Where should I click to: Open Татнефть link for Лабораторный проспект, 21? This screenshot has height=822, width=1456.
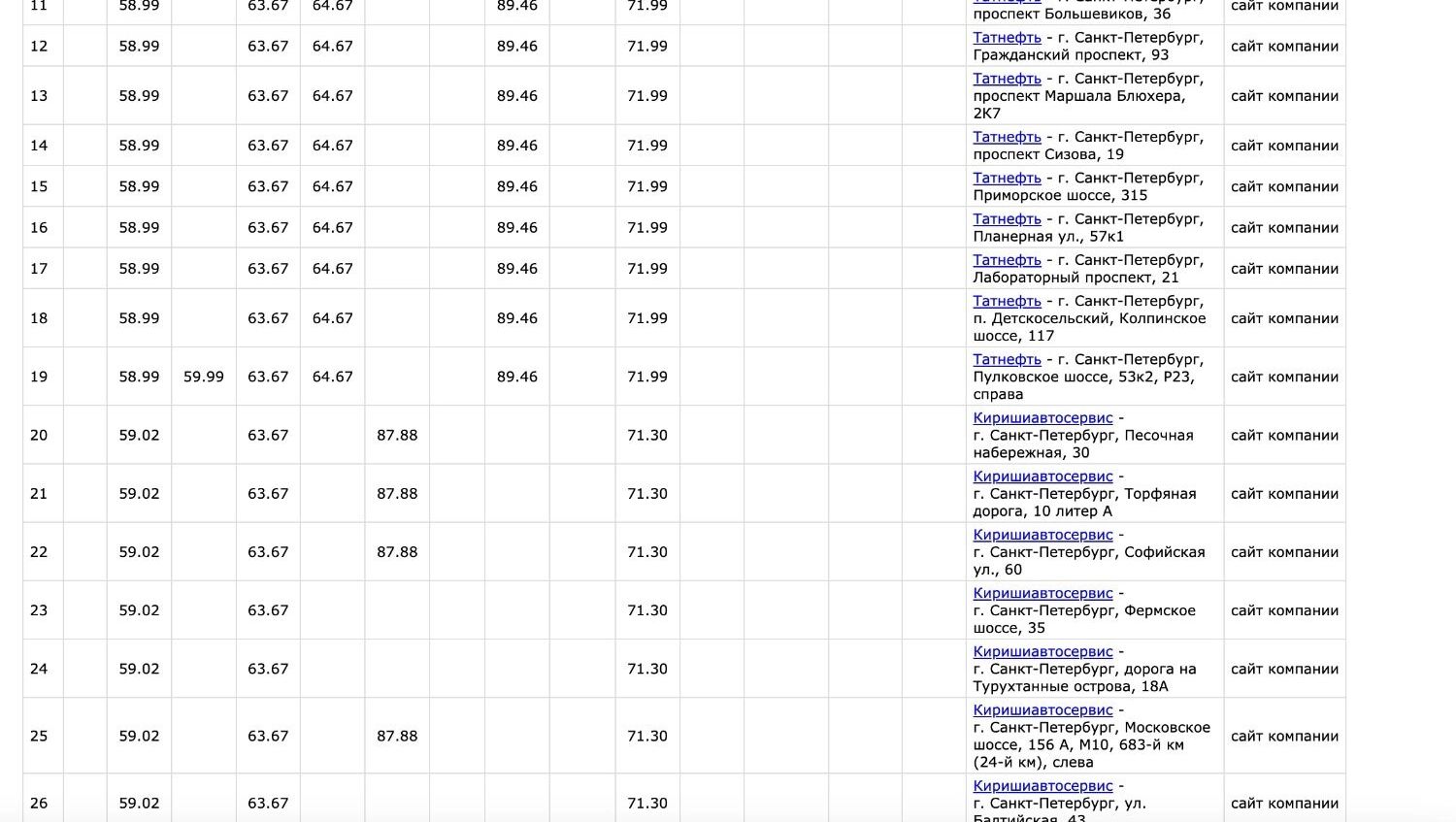pos(1007,260)
